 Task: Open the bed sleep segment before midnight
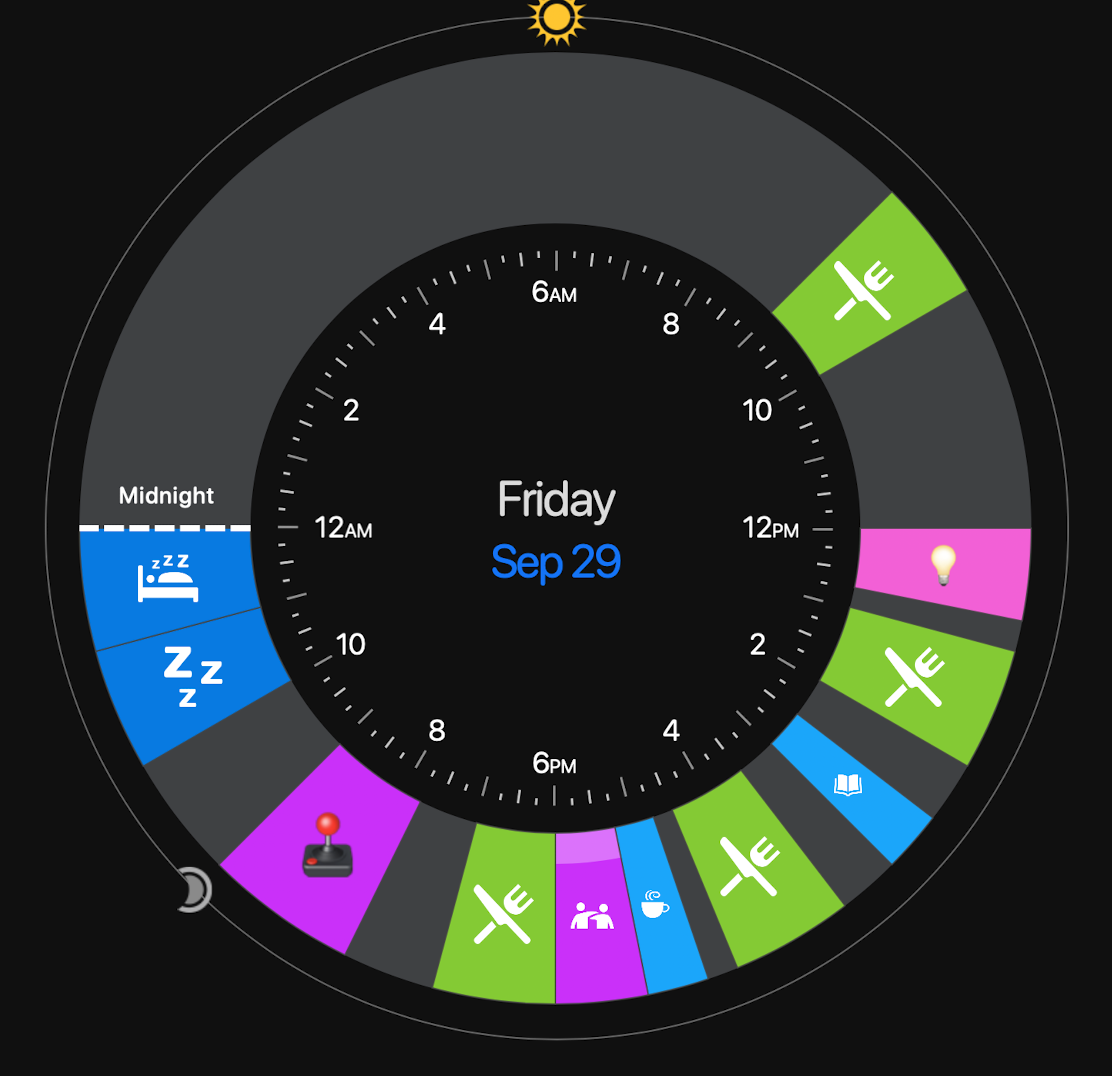click(168, 582)
